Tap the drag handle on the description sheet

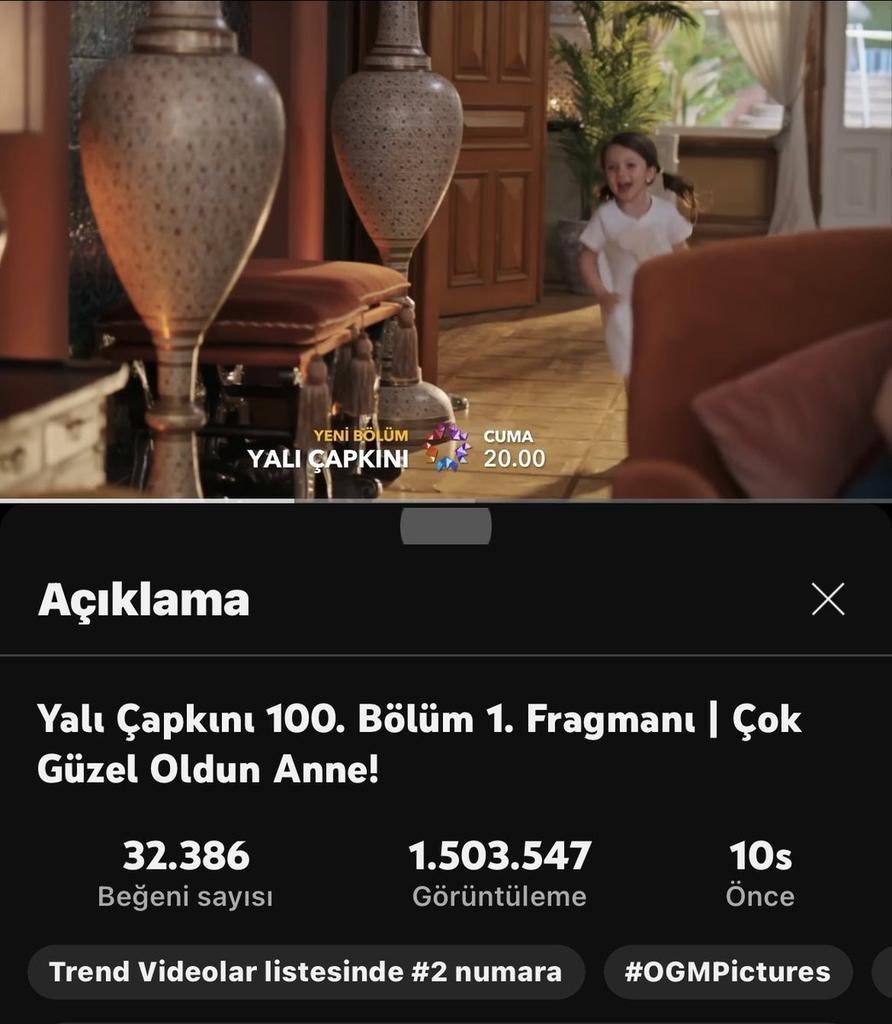click(445, 525)
